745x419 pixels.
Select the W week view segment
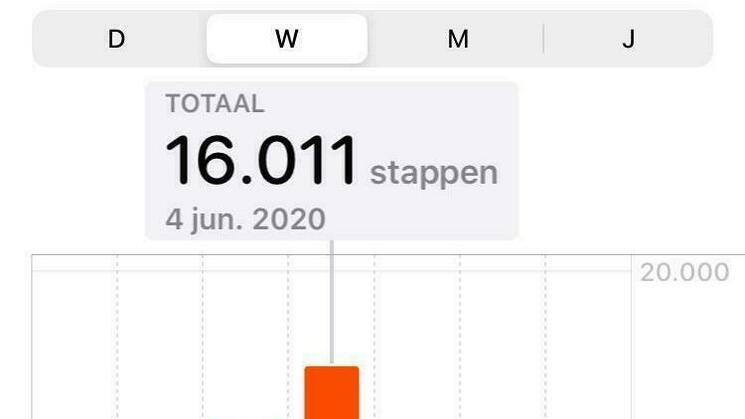tap(287, 40)
